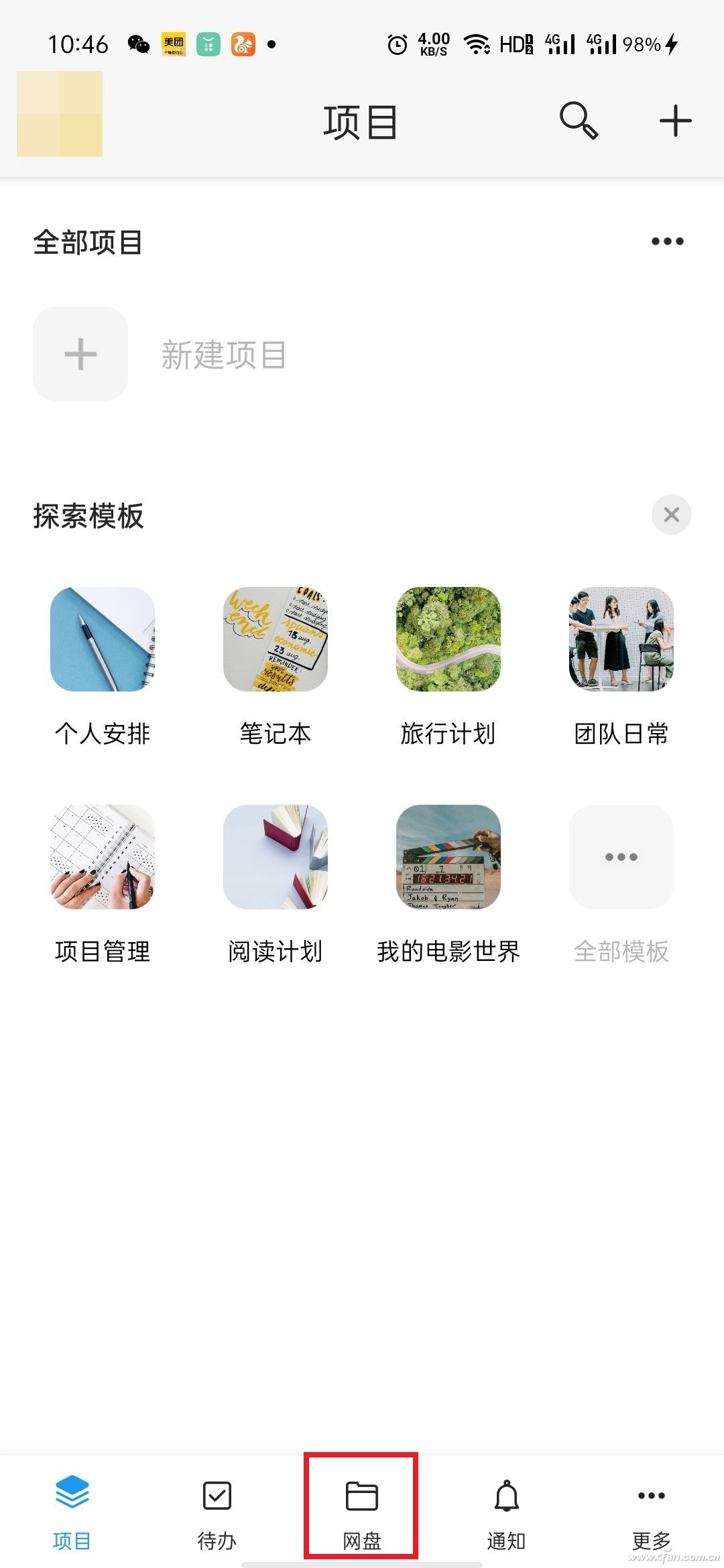Tap the plus icon in the top bar
Screen dimensions: 724x1568
coord(675,121)
